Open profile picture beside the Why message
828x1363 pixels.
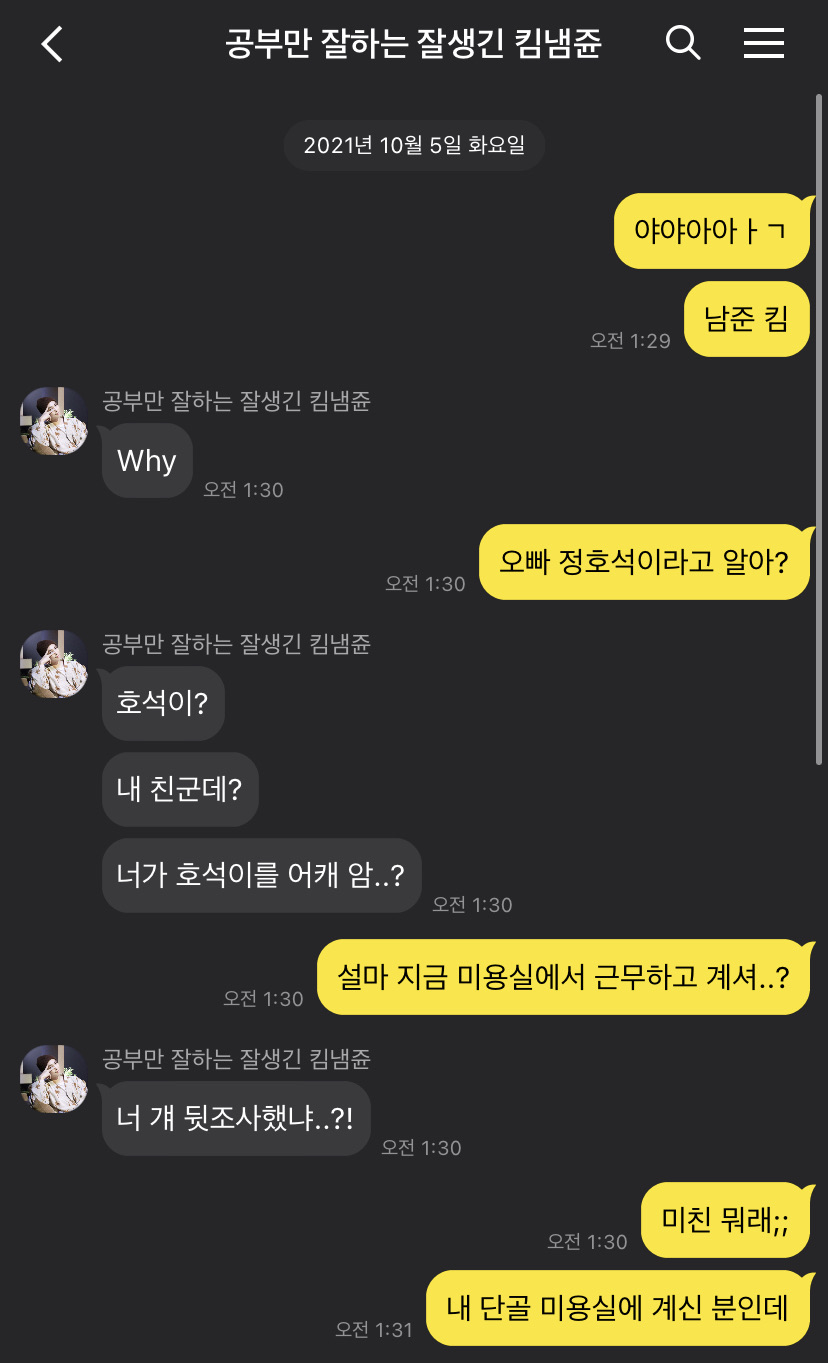pos(54,421)
